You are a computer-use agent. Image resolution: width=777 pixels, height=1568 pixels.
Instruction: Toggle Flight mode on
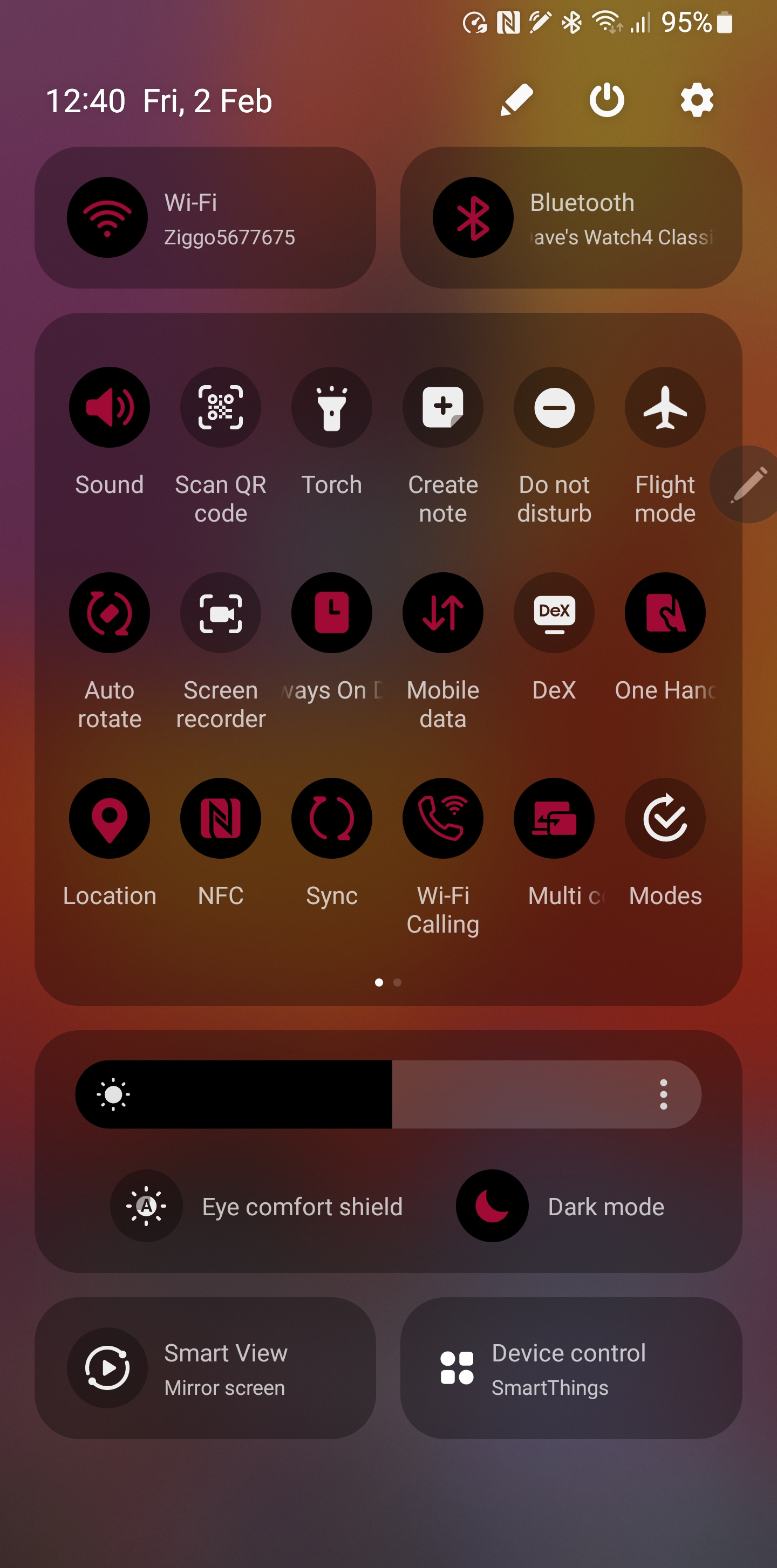tap(665, 407)
